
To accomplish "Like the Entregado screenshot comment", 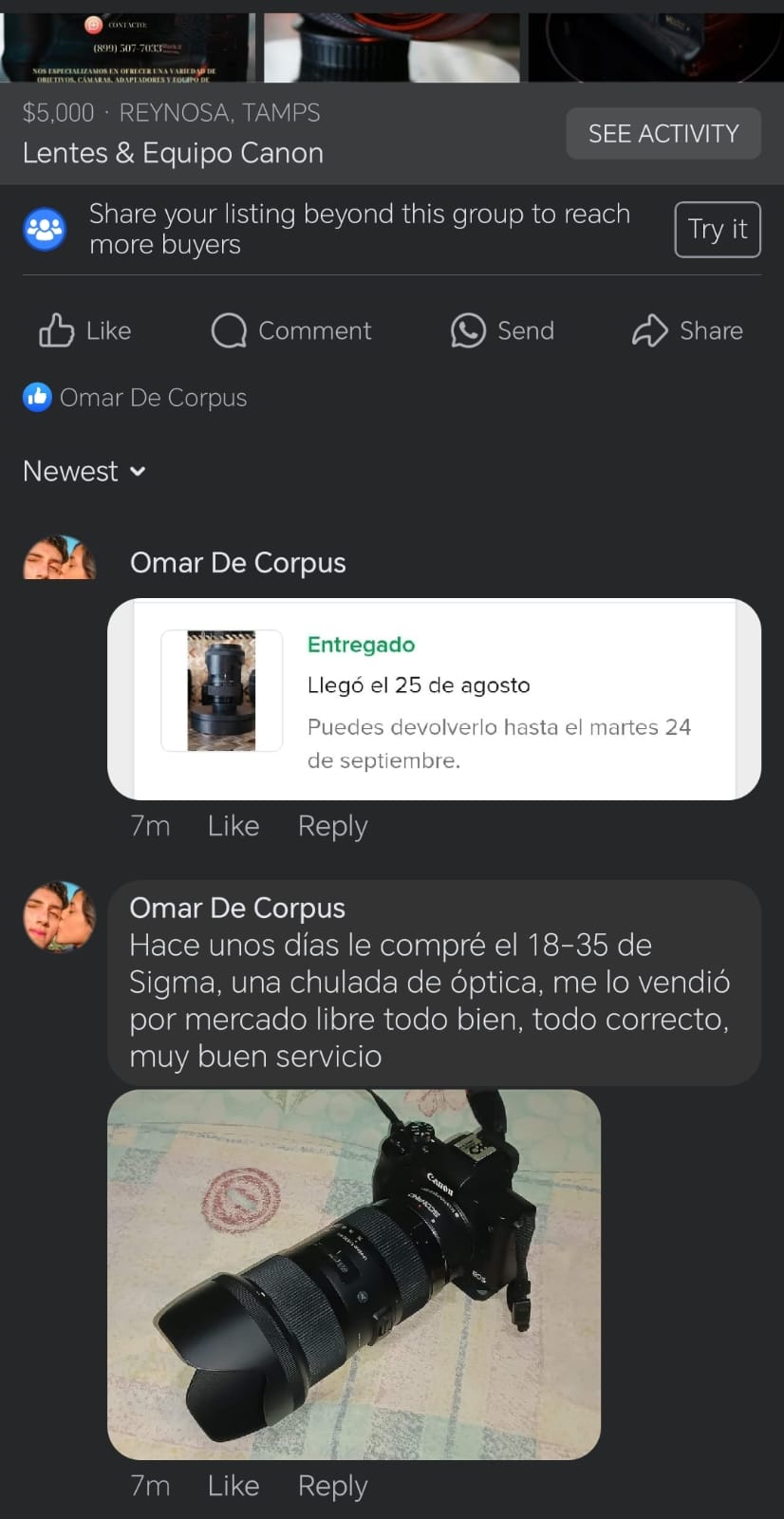I will click(233, 826).
